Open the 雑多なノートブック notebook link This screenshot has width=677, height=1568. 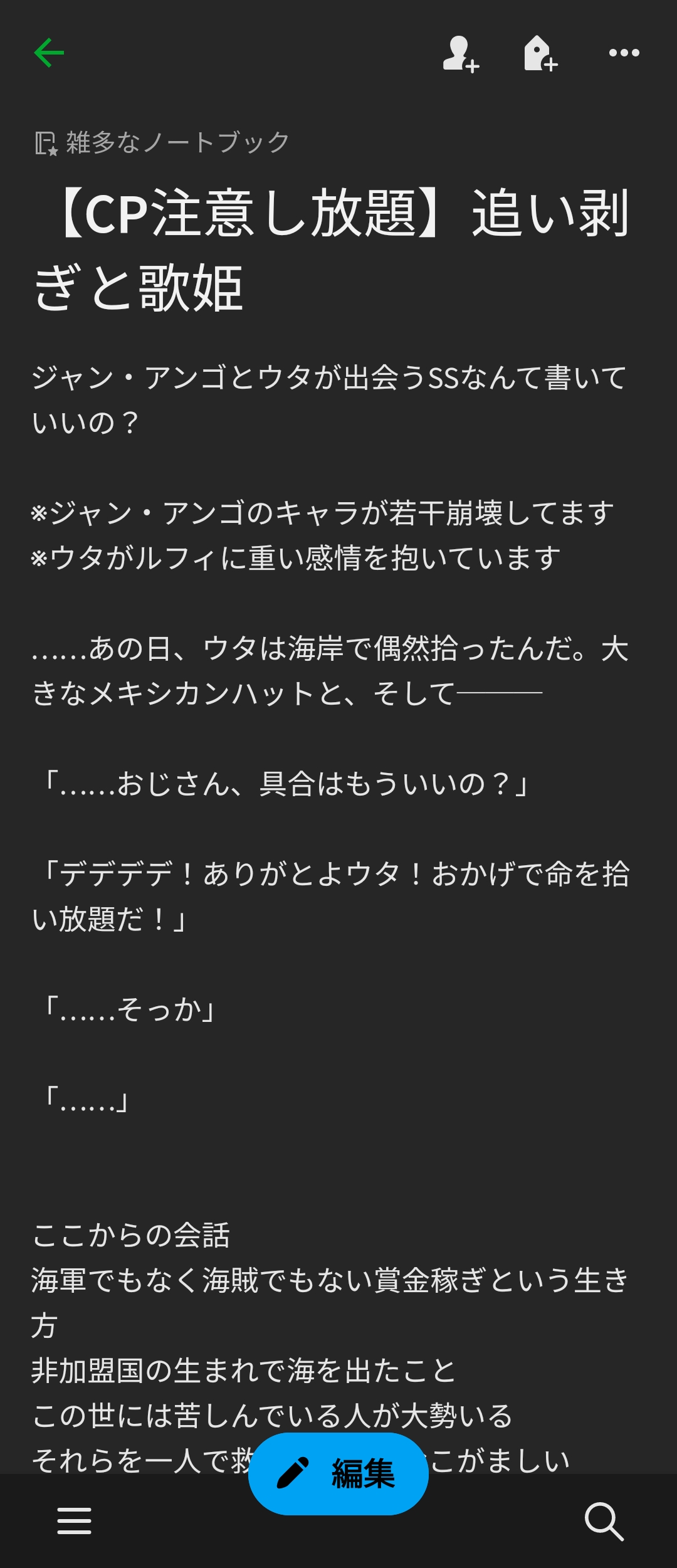click(163, 142)
